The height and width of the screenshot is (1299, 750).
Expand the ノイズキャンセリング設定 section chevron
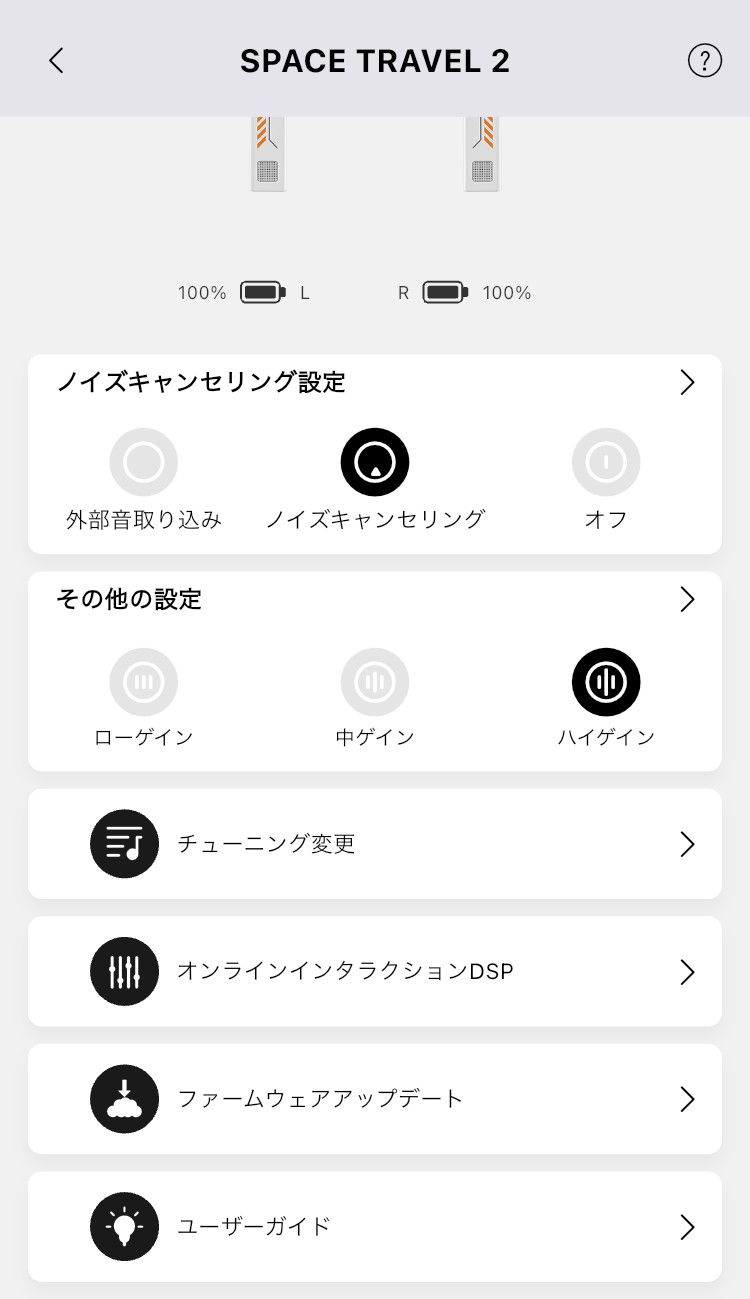click(x=687, y=382)
